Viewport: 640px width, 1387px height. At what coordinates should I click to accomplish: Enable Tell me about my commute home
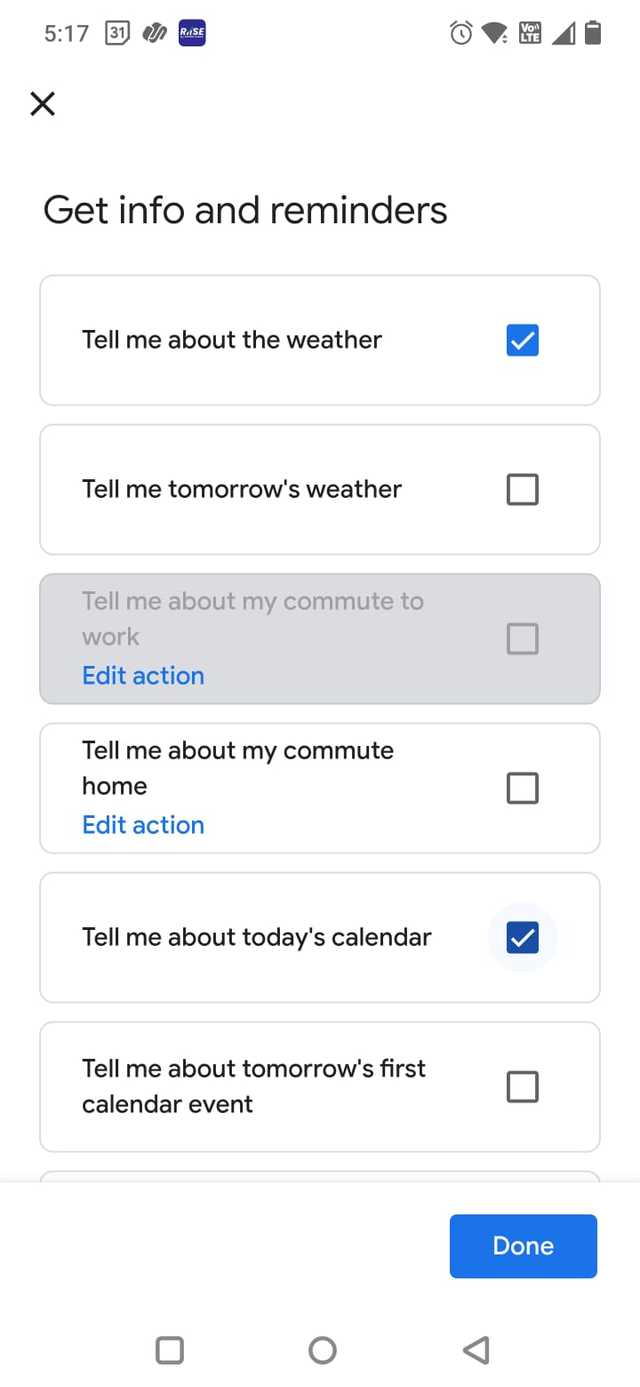[522, 788]
